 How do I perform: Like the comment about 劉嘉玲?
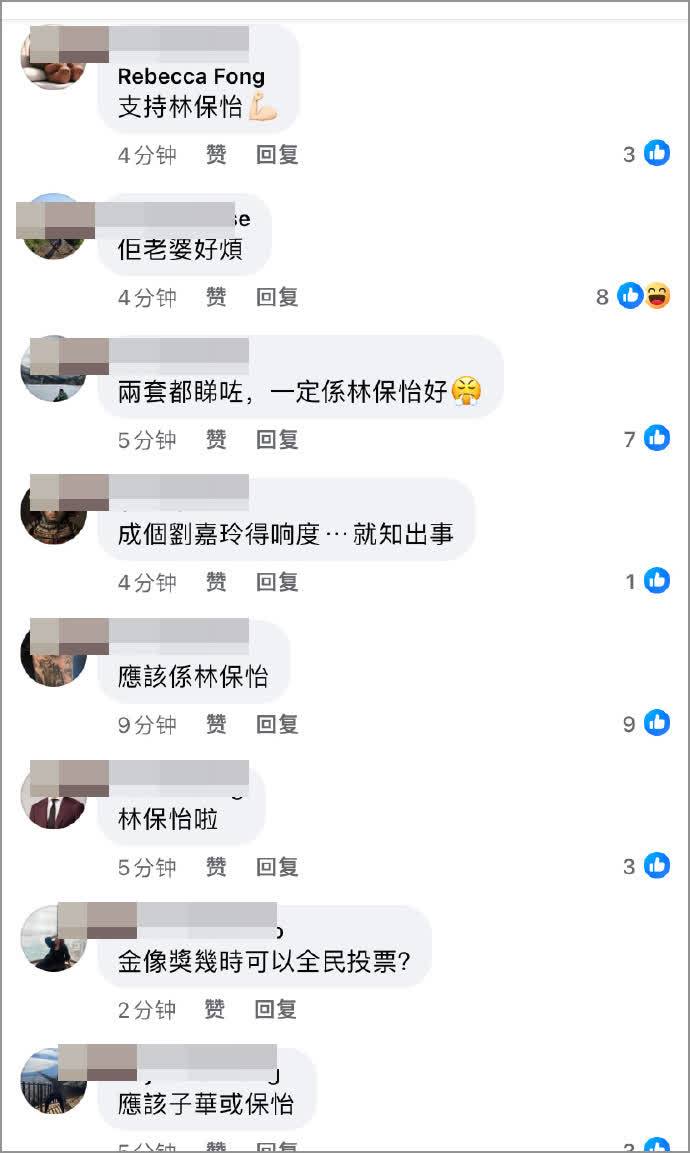pyautogui.click(x=216, y=581)
